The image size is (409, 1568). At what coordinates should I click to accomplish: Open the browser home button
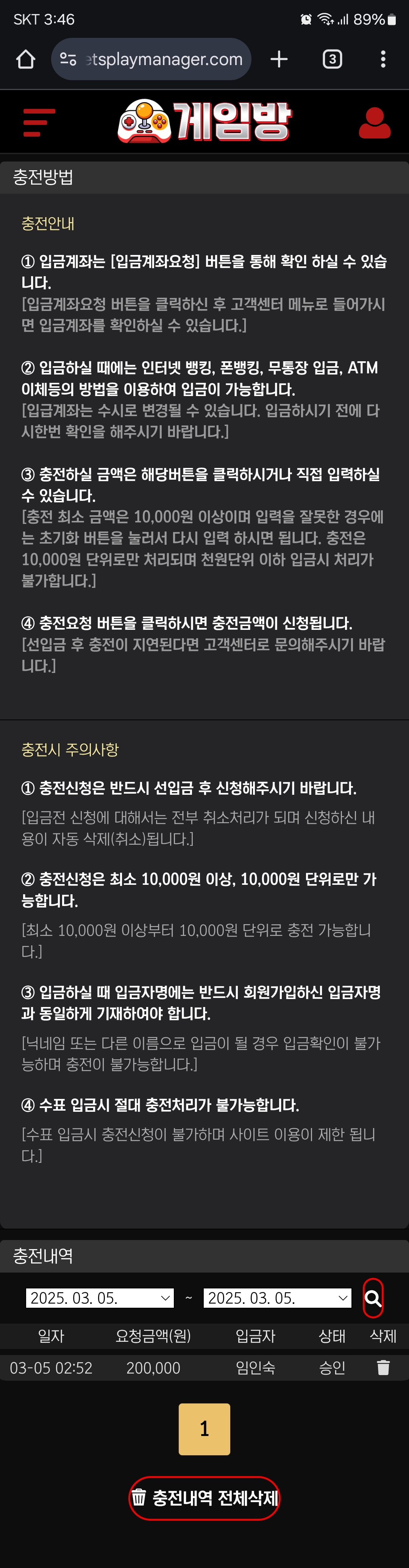point(26,59)
